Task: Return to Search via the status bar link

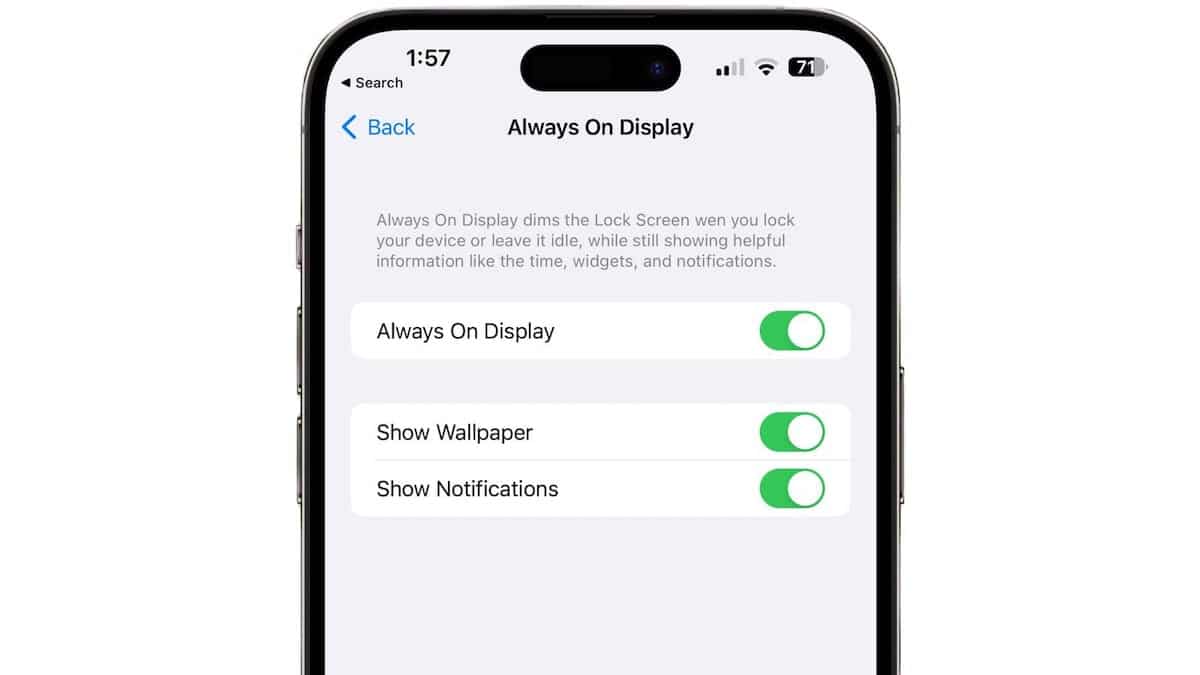Action: [372, 83]
